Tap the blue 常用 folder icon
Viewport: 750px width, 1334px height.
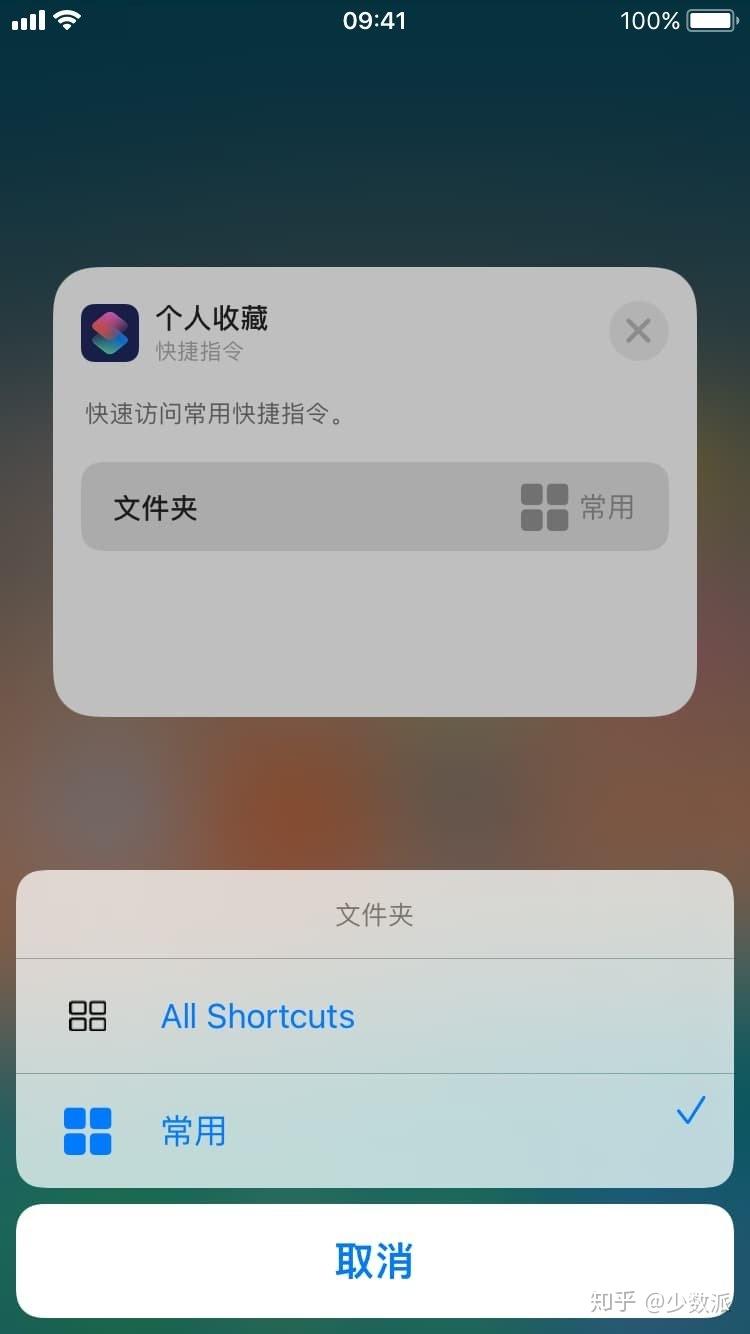click(88, 1130)
